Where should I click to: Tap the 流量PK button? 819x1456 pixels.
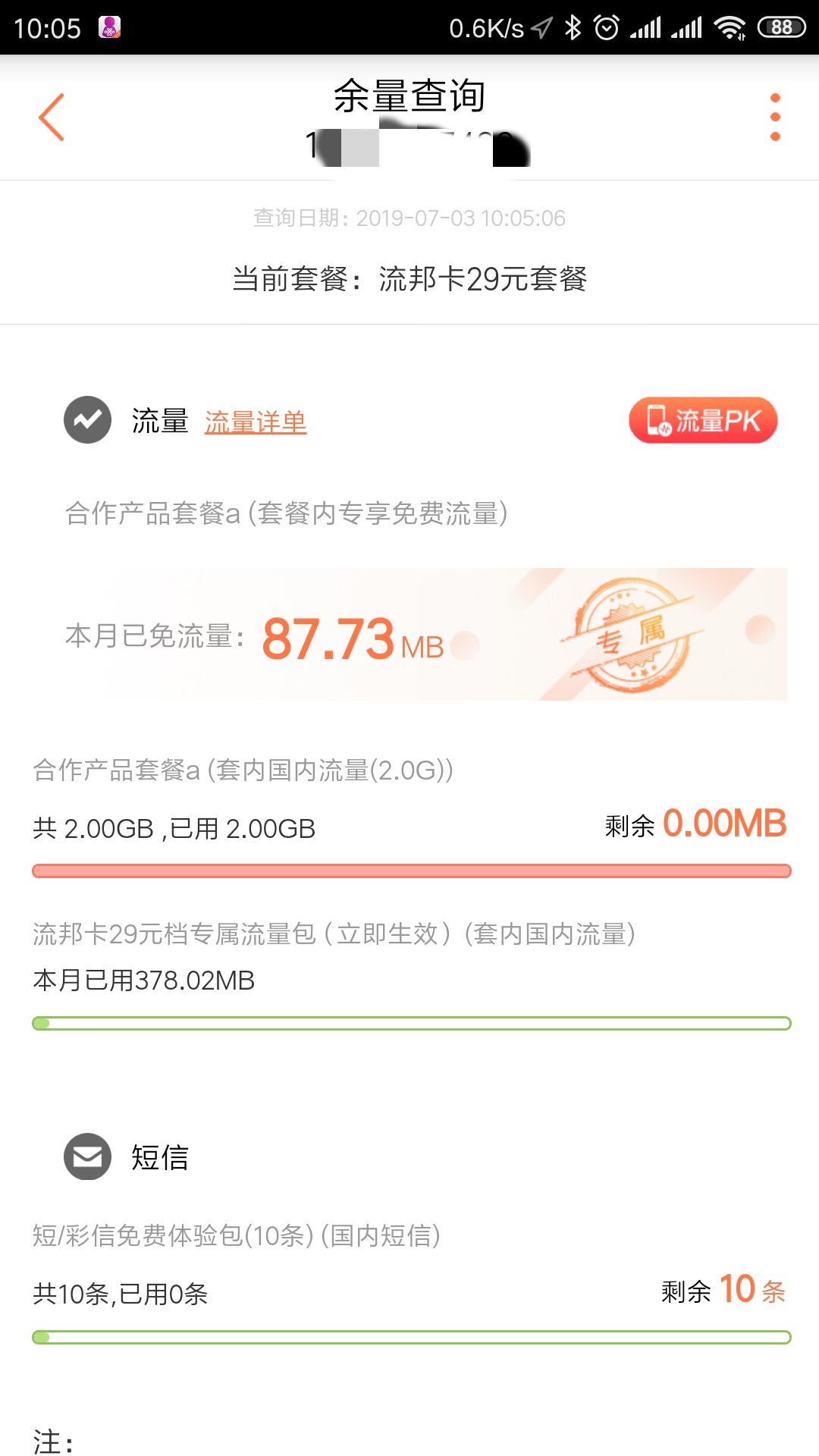tap(703, 421)
